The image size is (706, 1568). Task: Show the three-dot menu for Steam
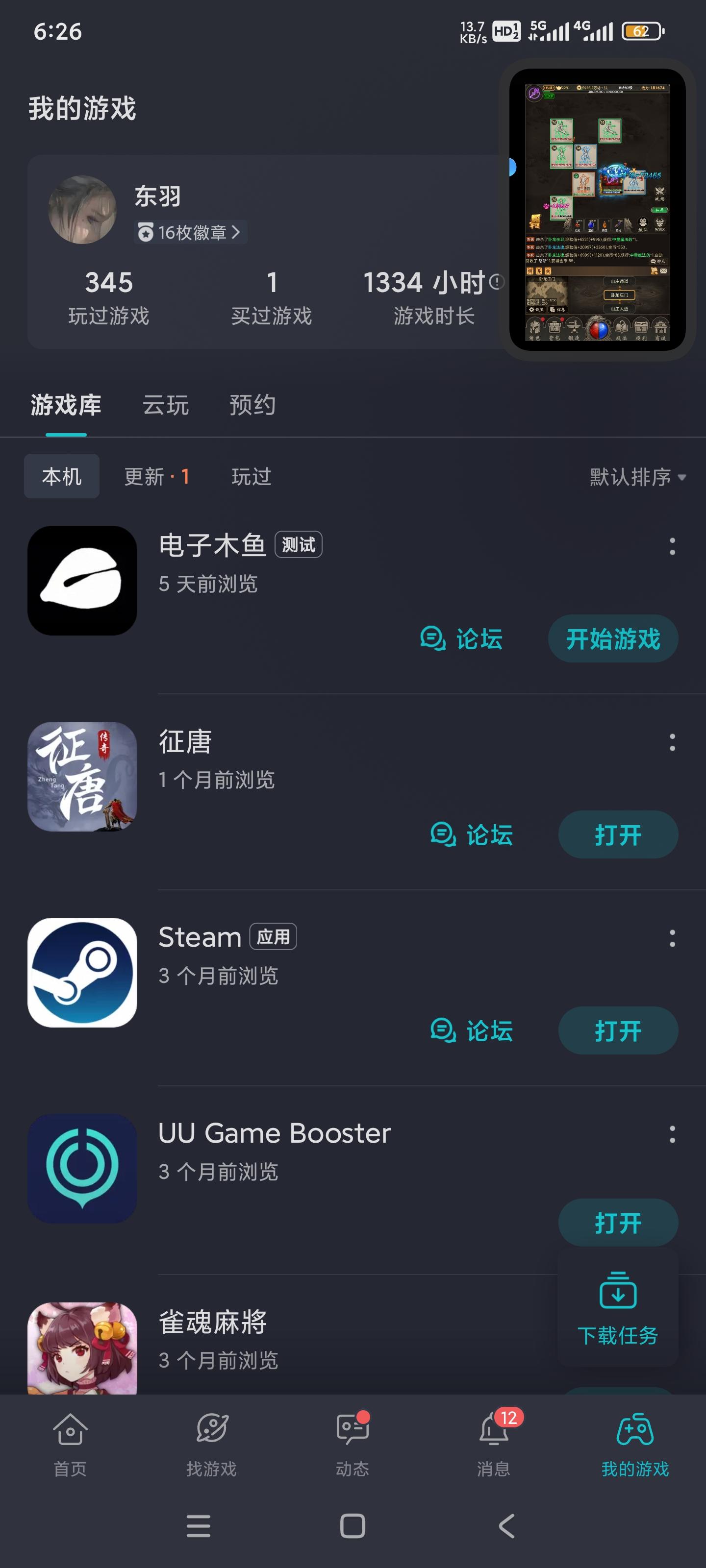[x=672, y=938]
